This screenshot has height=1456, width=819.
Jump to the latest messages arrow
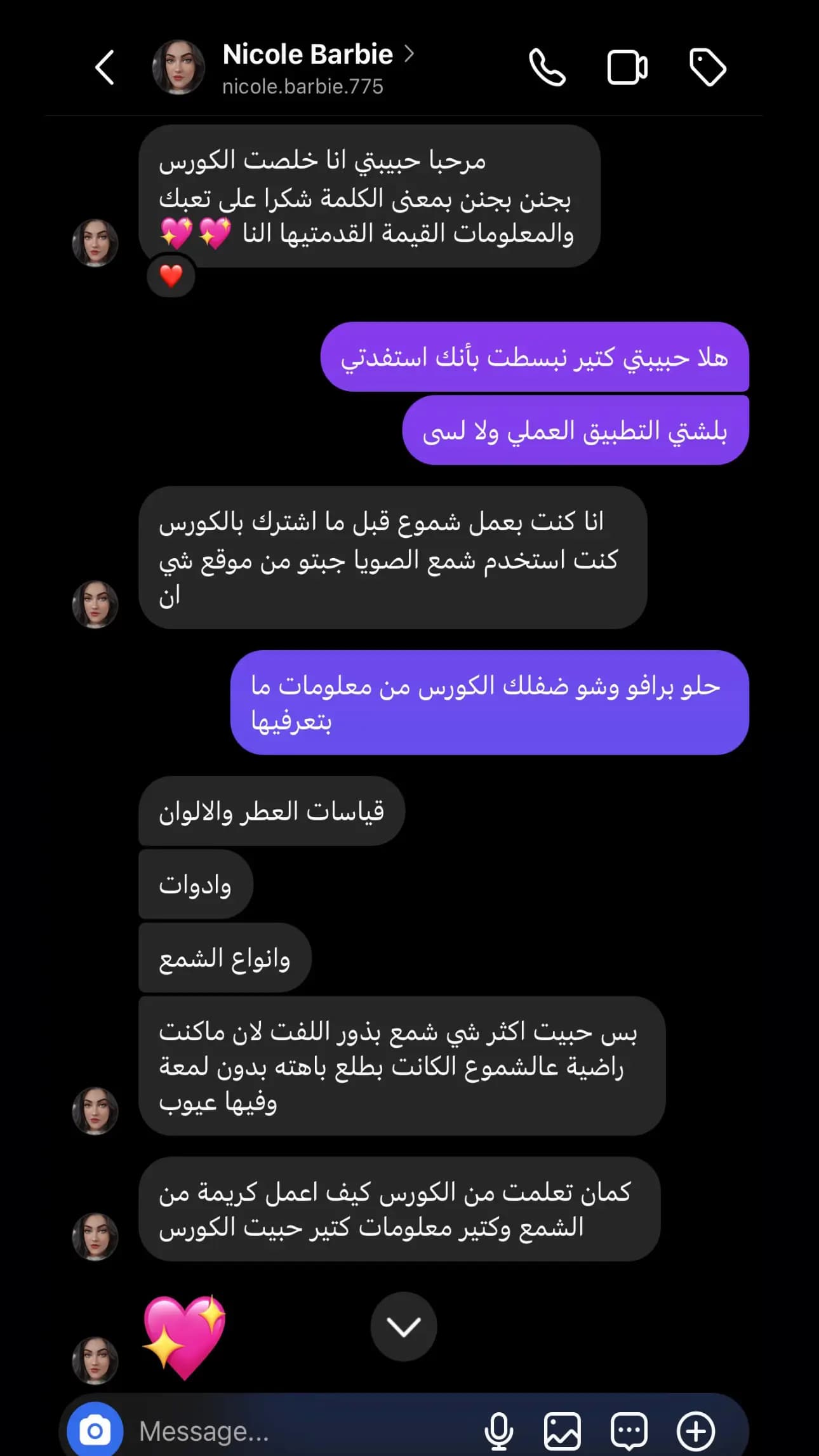click(x=404, y=1326)
